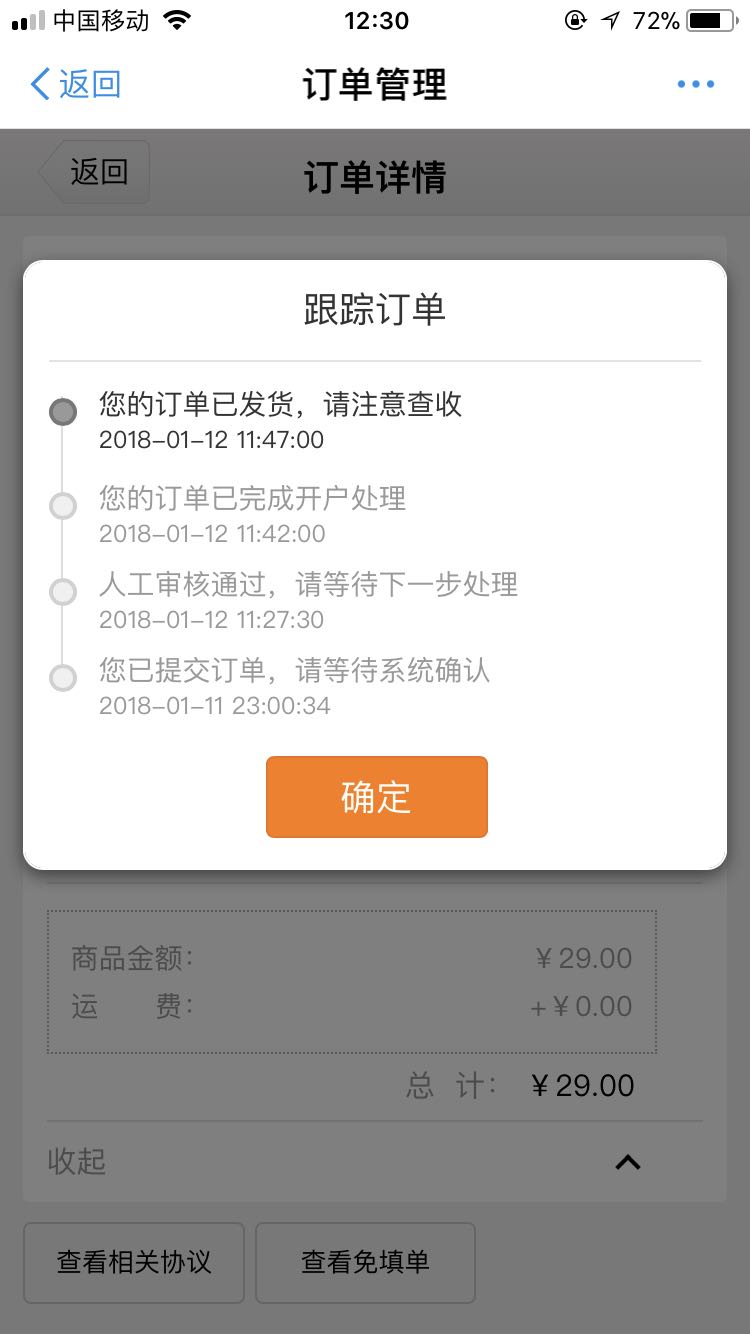Confirm the order tracking dialog with 确定

376,797
